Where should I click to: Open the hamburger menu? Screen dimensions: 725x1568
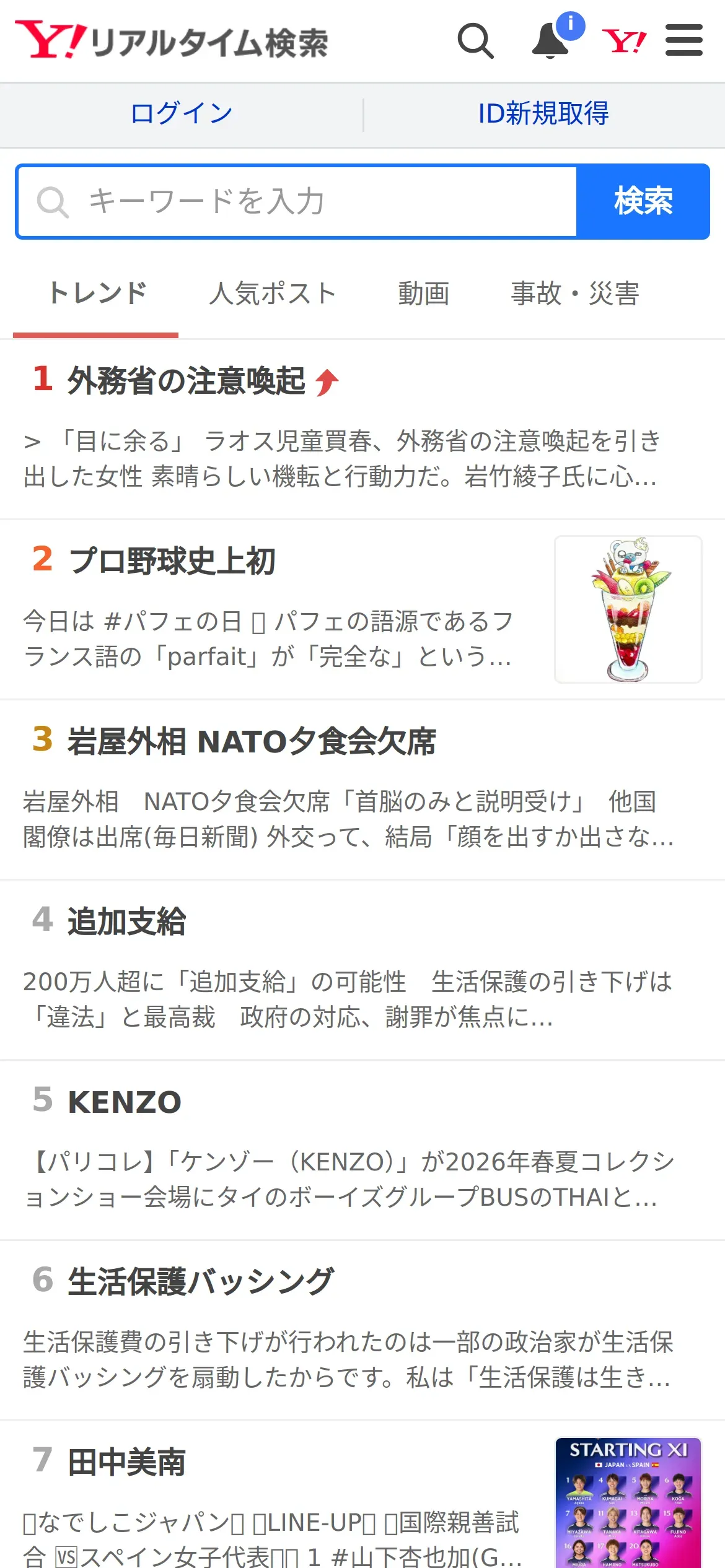pos(684,40)
